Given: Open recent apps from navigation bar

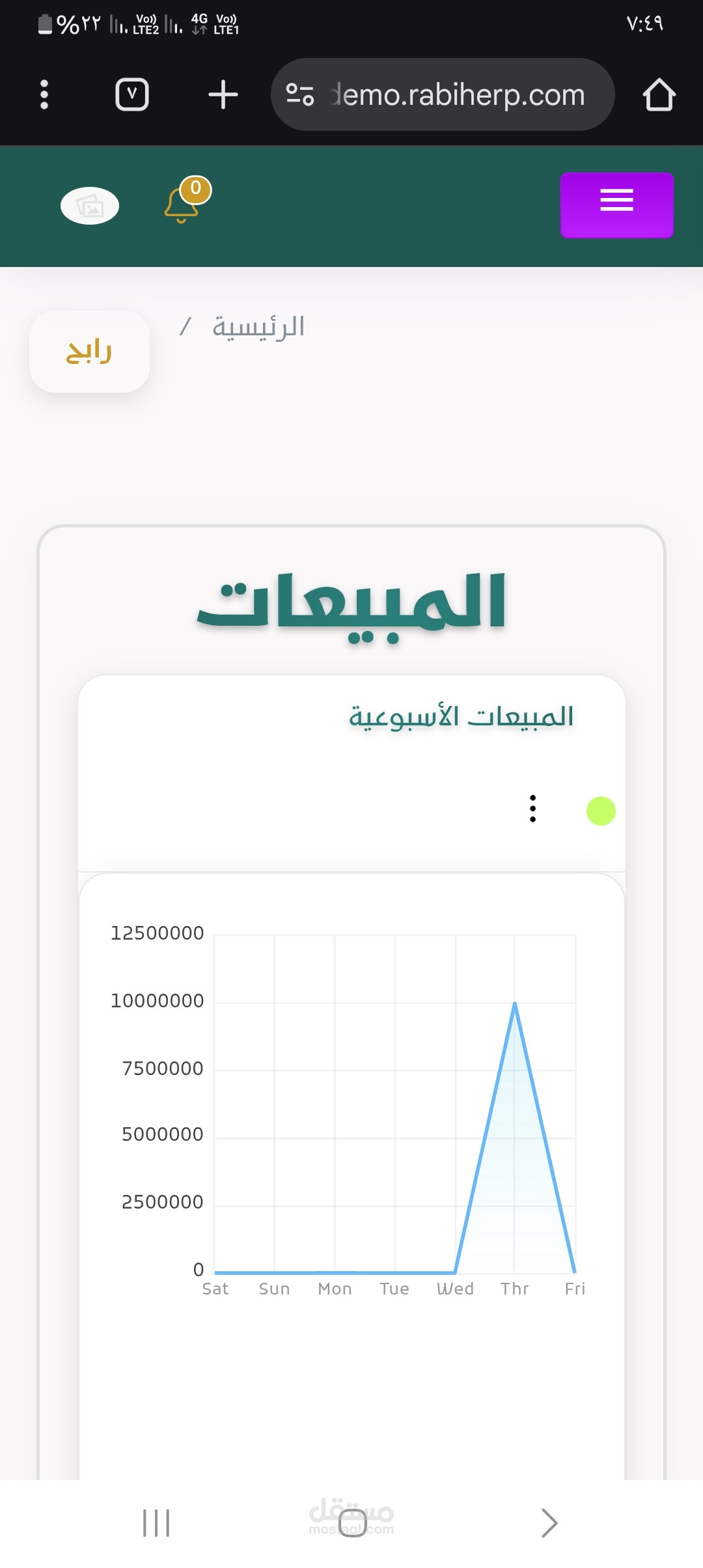Looking at the screenshot, I should tap(156, 1523).
